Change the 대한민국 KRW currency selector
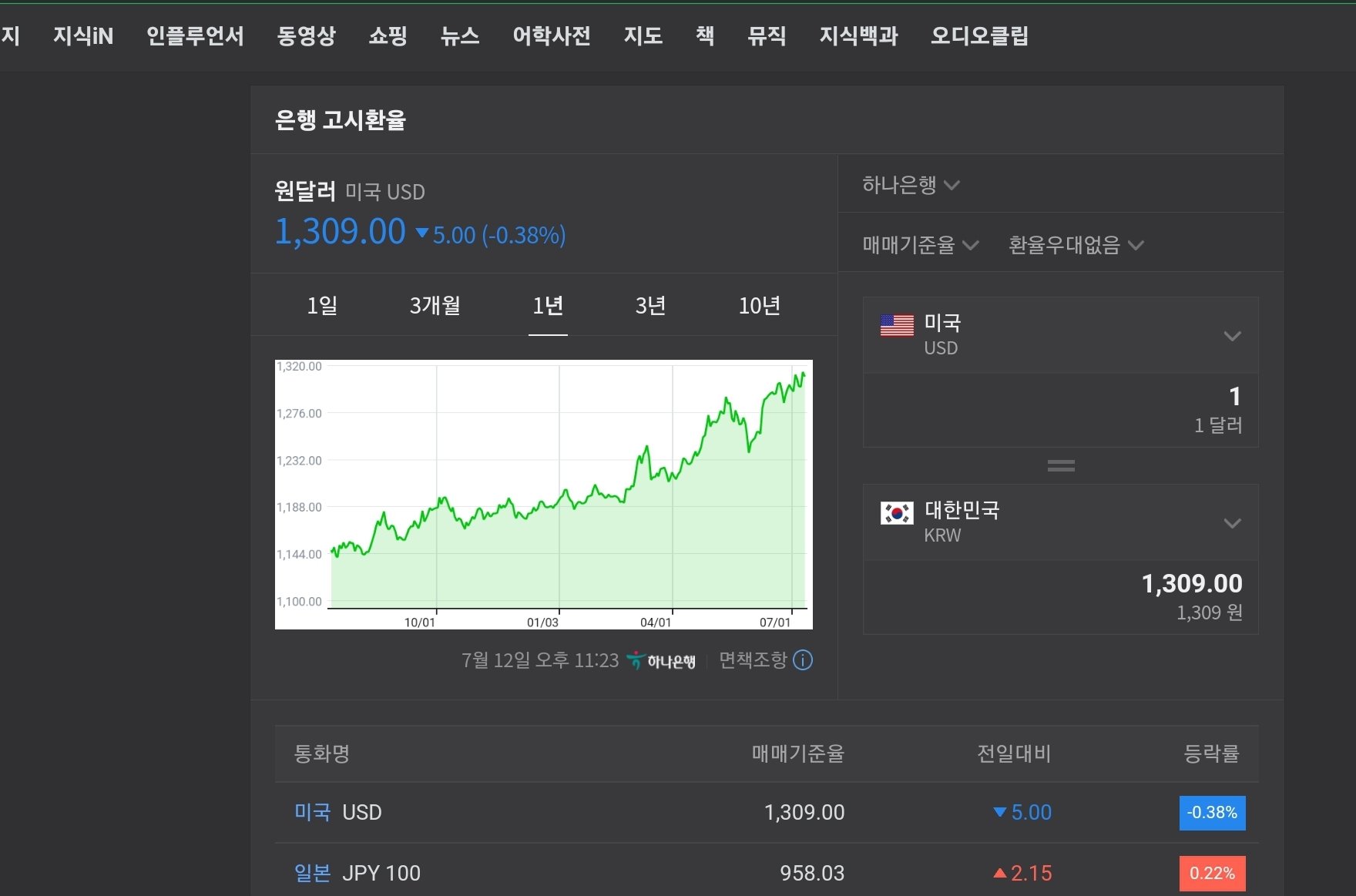 pos(1060,523)
